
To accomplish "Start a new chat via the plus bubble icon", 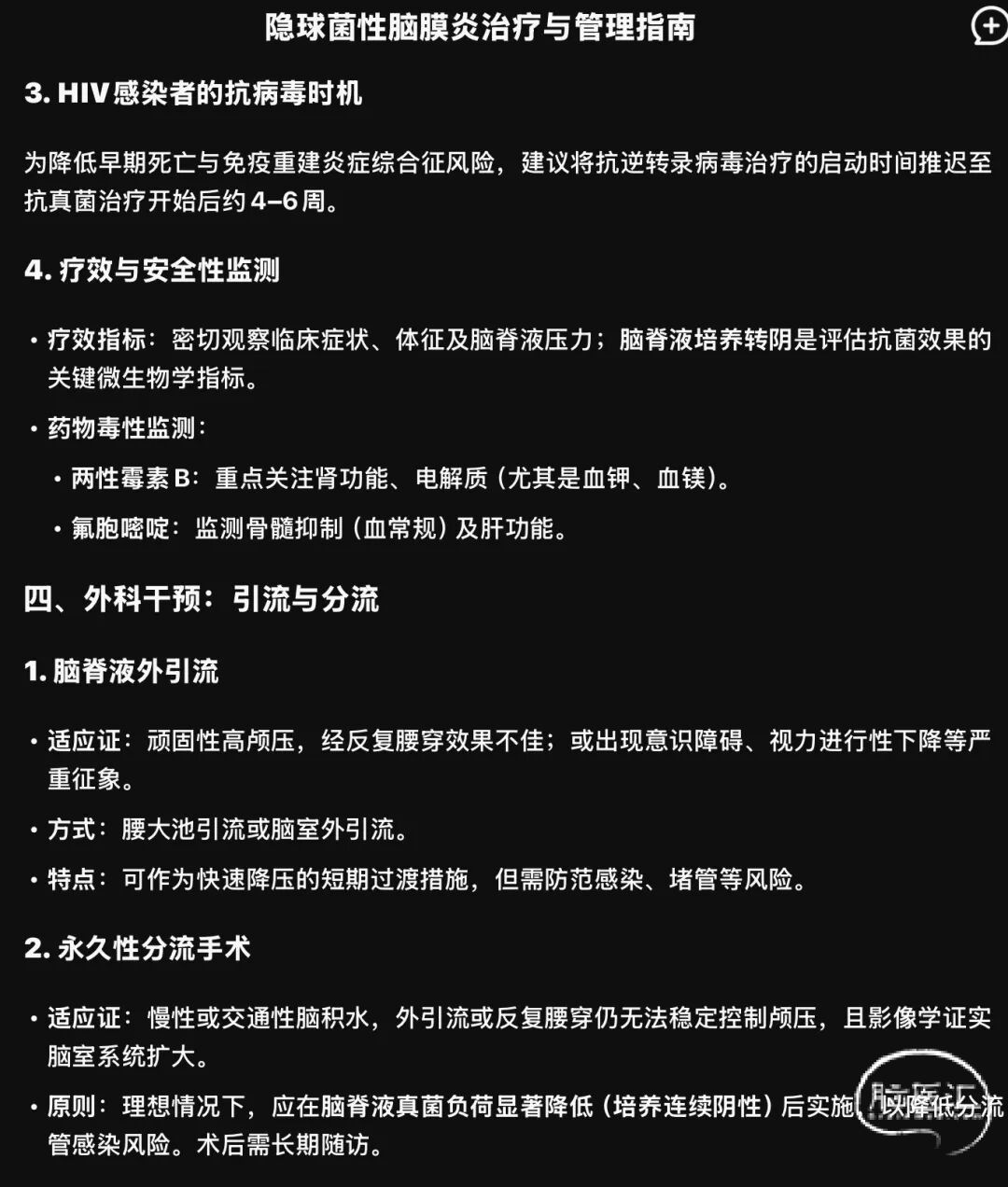I will tap(988, 26).
